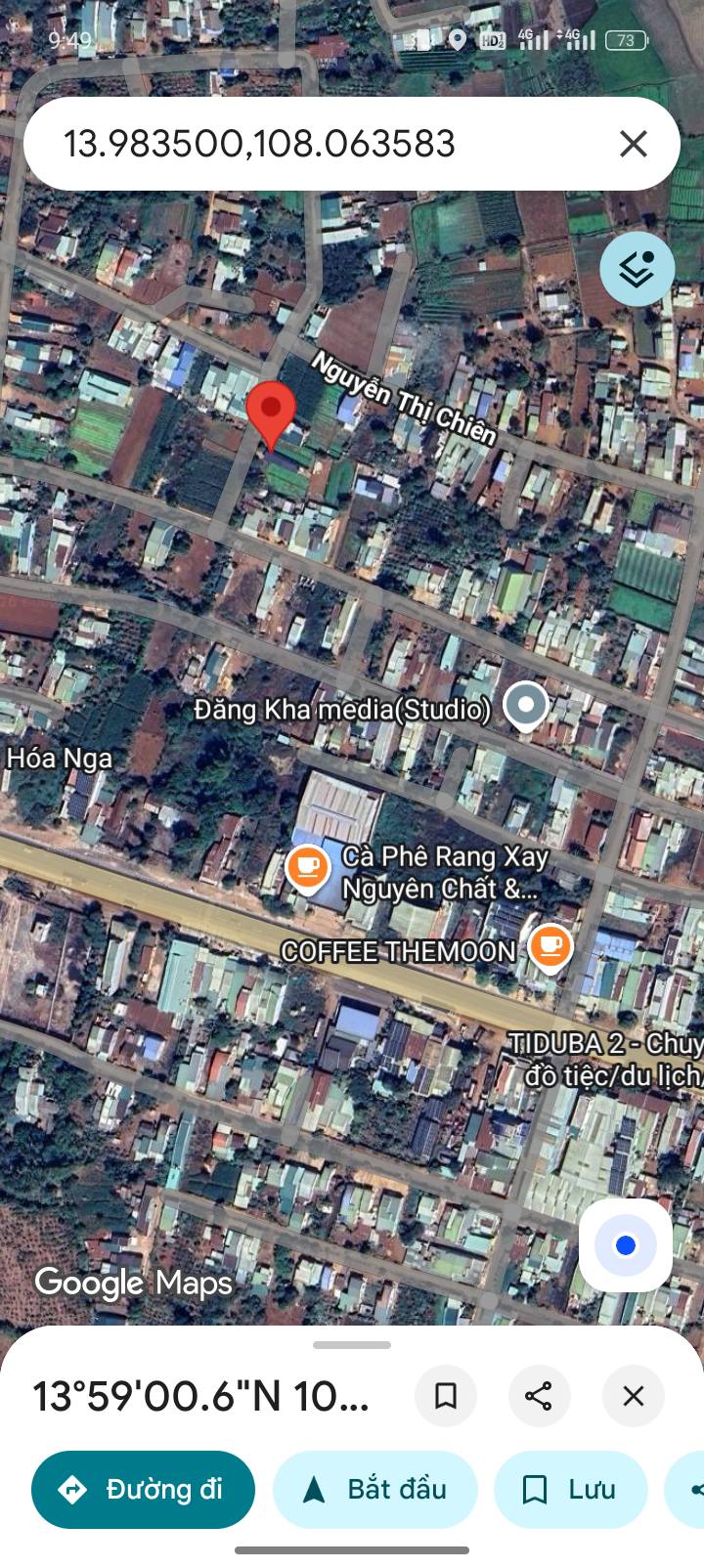Open Đăng Kha media(Studio) place marker

coord(526,705)
